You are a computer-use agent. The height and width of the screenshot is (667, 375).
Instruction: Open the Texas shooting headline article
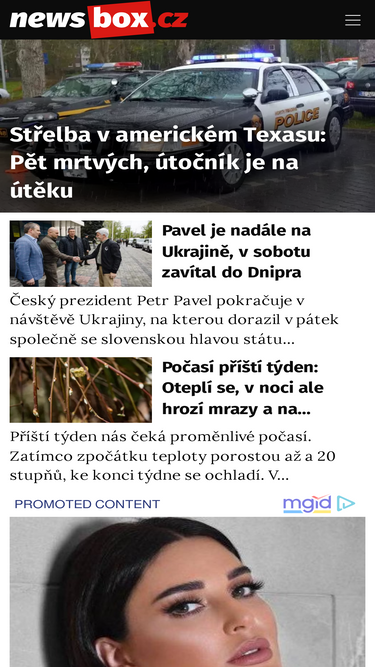click(167, 163)
